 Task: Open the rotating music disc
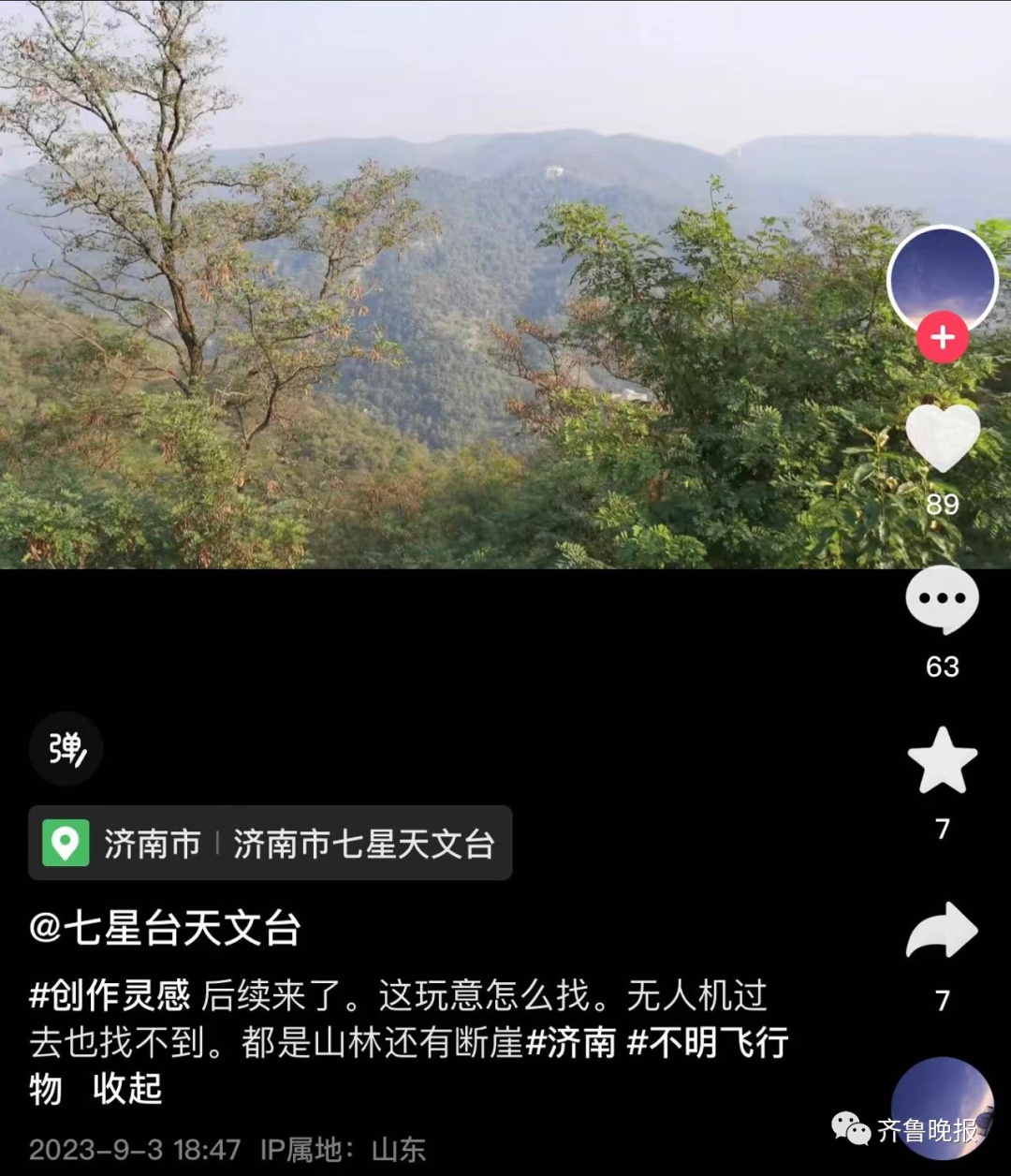click(x=942, y=1110)
